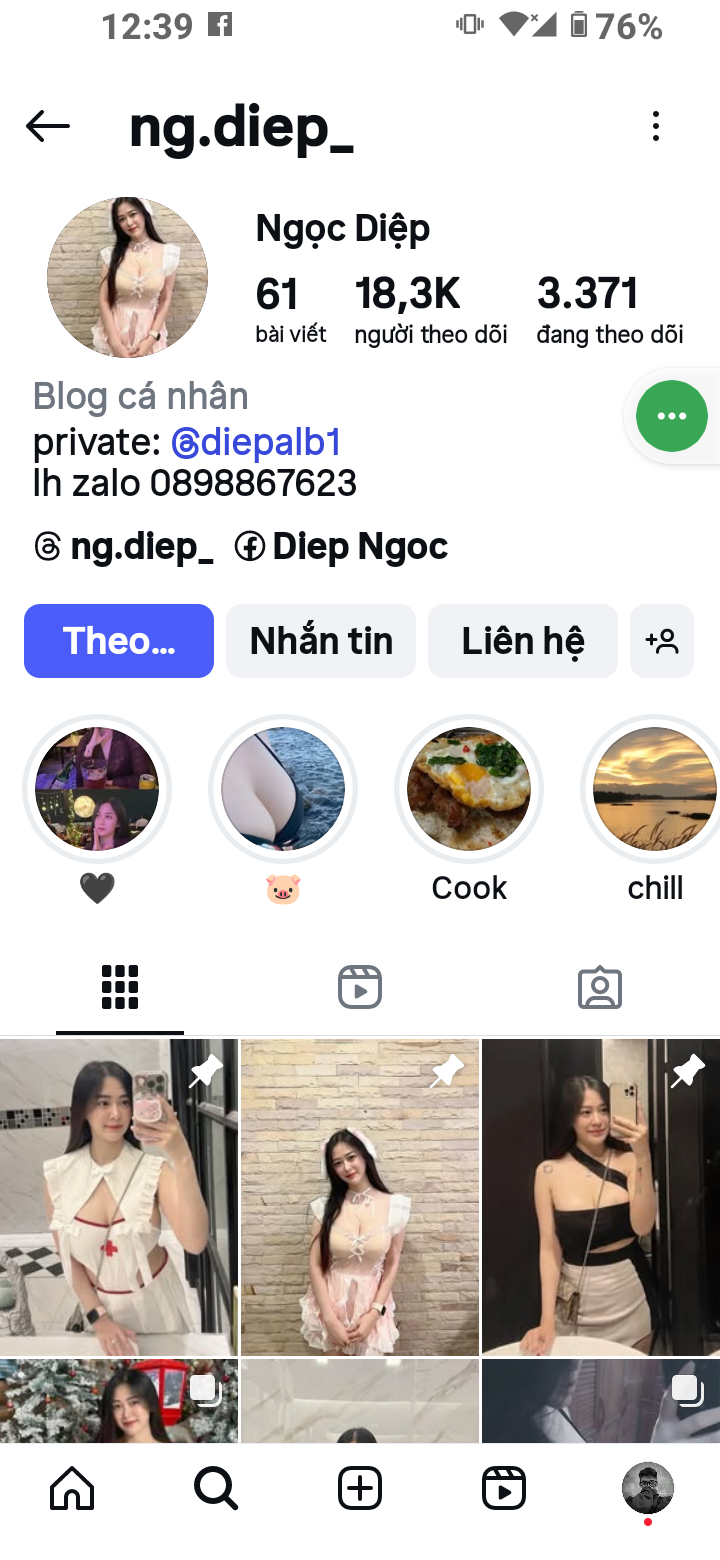The image size is (720, 1560).
Task: Open the @diepalb1 private account link
Action: pyautogui.click(x=257, y=441)
